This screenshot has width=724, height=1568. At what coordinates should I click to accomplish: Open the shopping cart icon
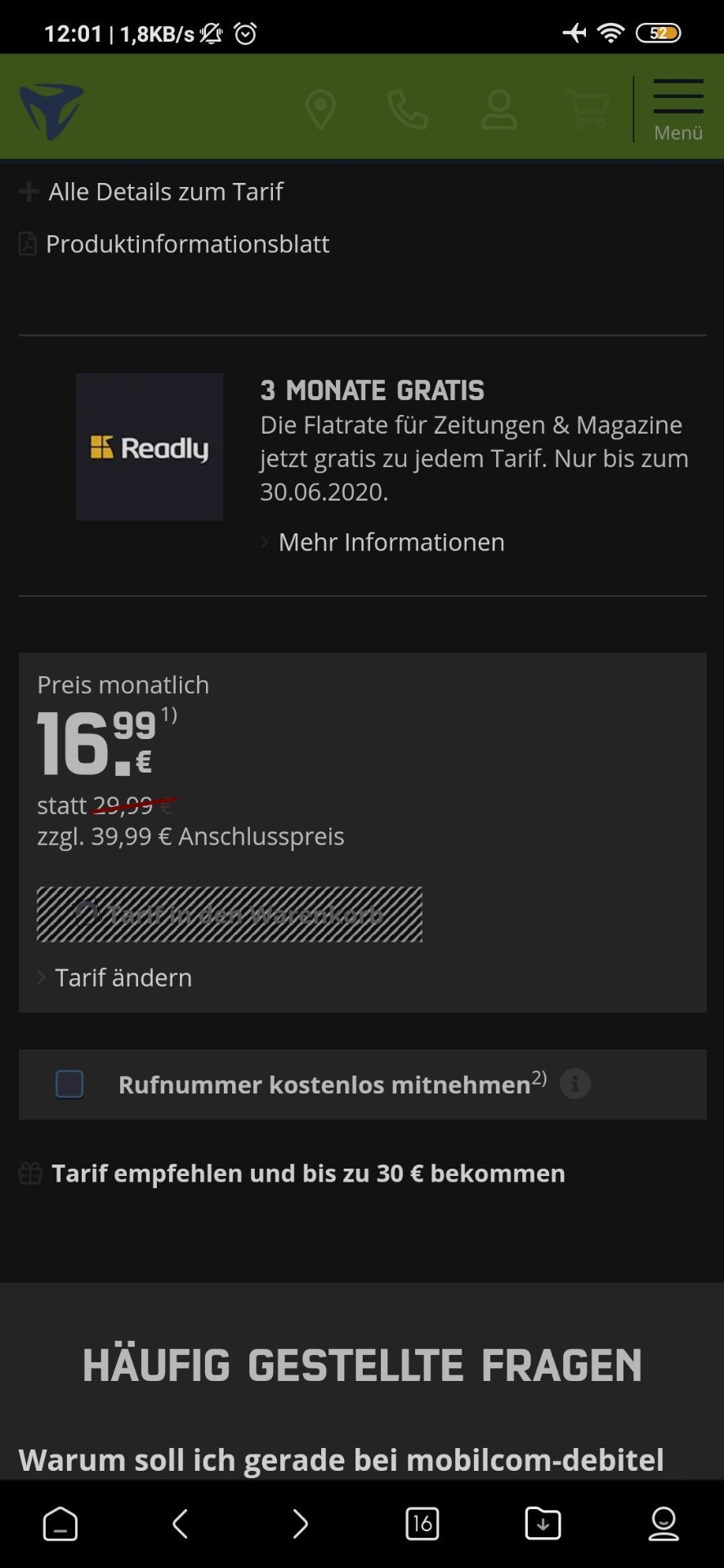click(x=588, y=109)
